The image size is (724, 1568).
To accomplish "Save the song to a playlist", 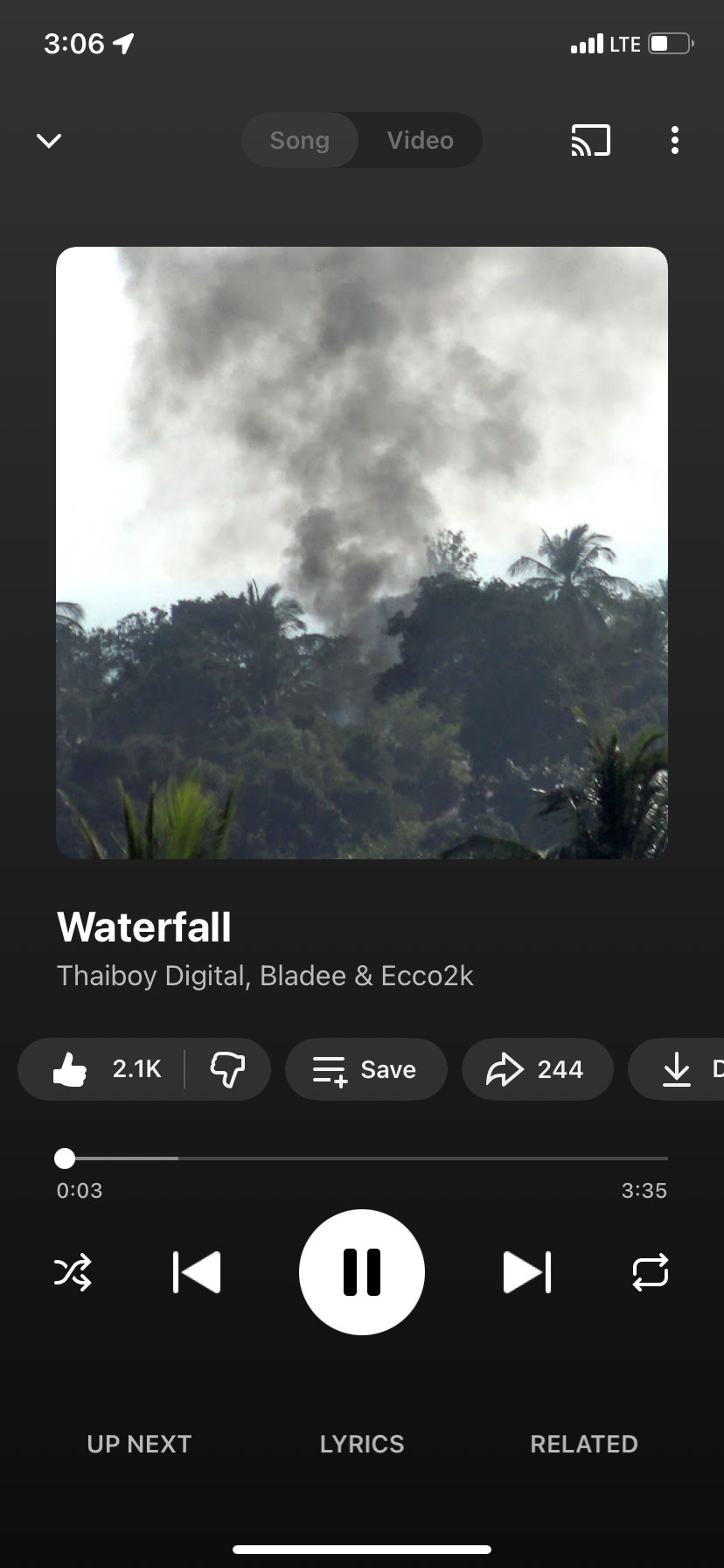I will tap(365, 1069).
